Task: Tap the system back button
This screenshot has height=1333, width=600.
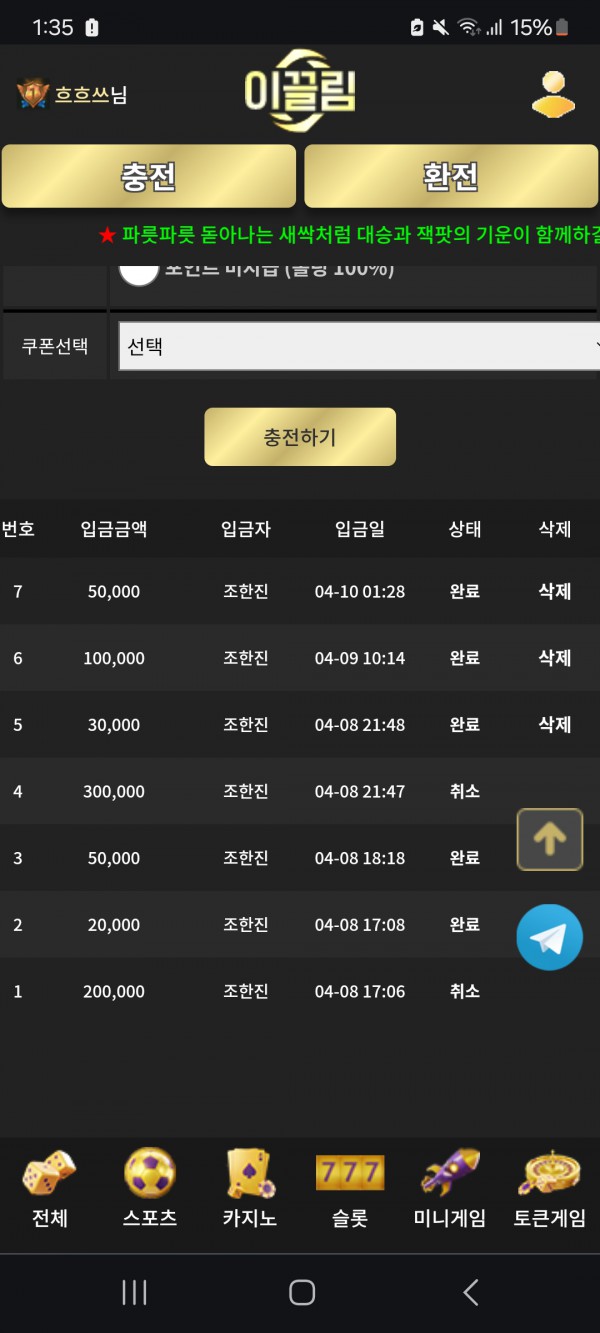Action: (x=470, y=1292)
